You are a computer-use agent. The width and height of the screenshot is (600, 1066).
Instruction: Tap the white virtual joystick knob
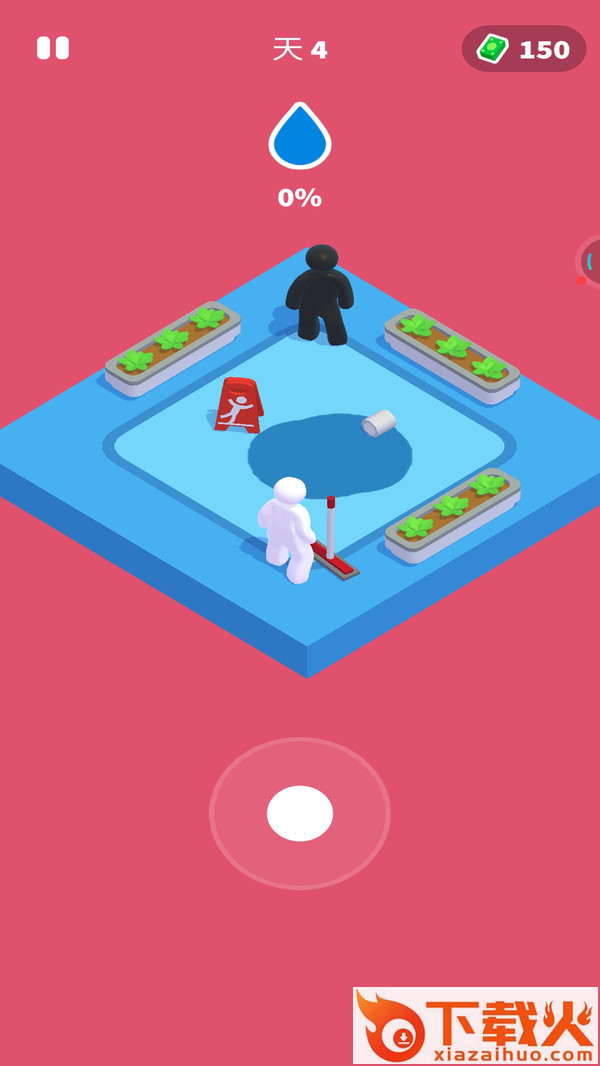300,813
